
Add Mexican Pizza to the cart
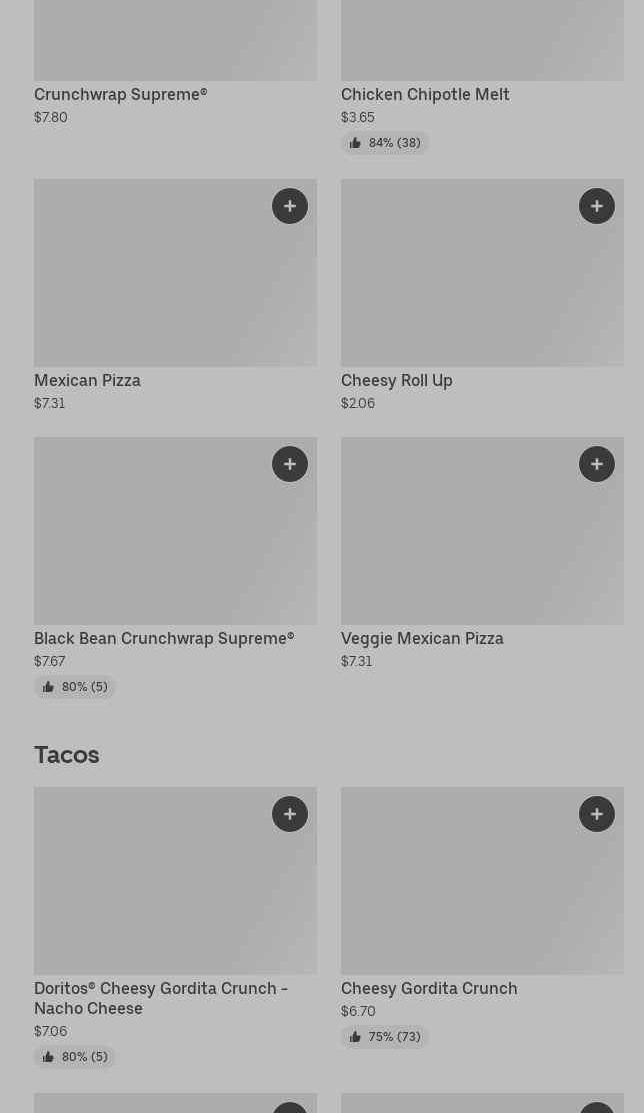pos(290,206)
